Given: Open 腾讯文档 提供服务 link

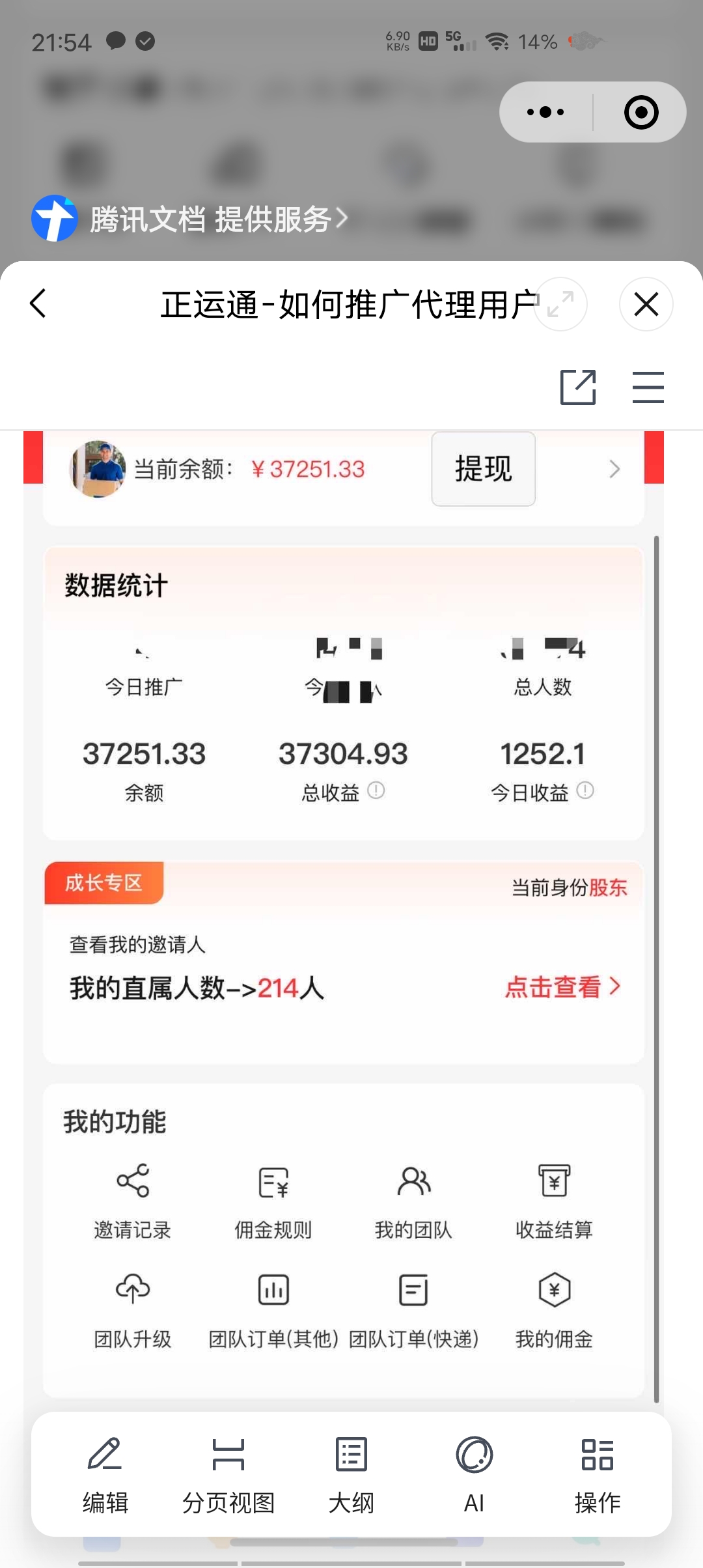Looking at the screenshot, I should coord(190,219).
